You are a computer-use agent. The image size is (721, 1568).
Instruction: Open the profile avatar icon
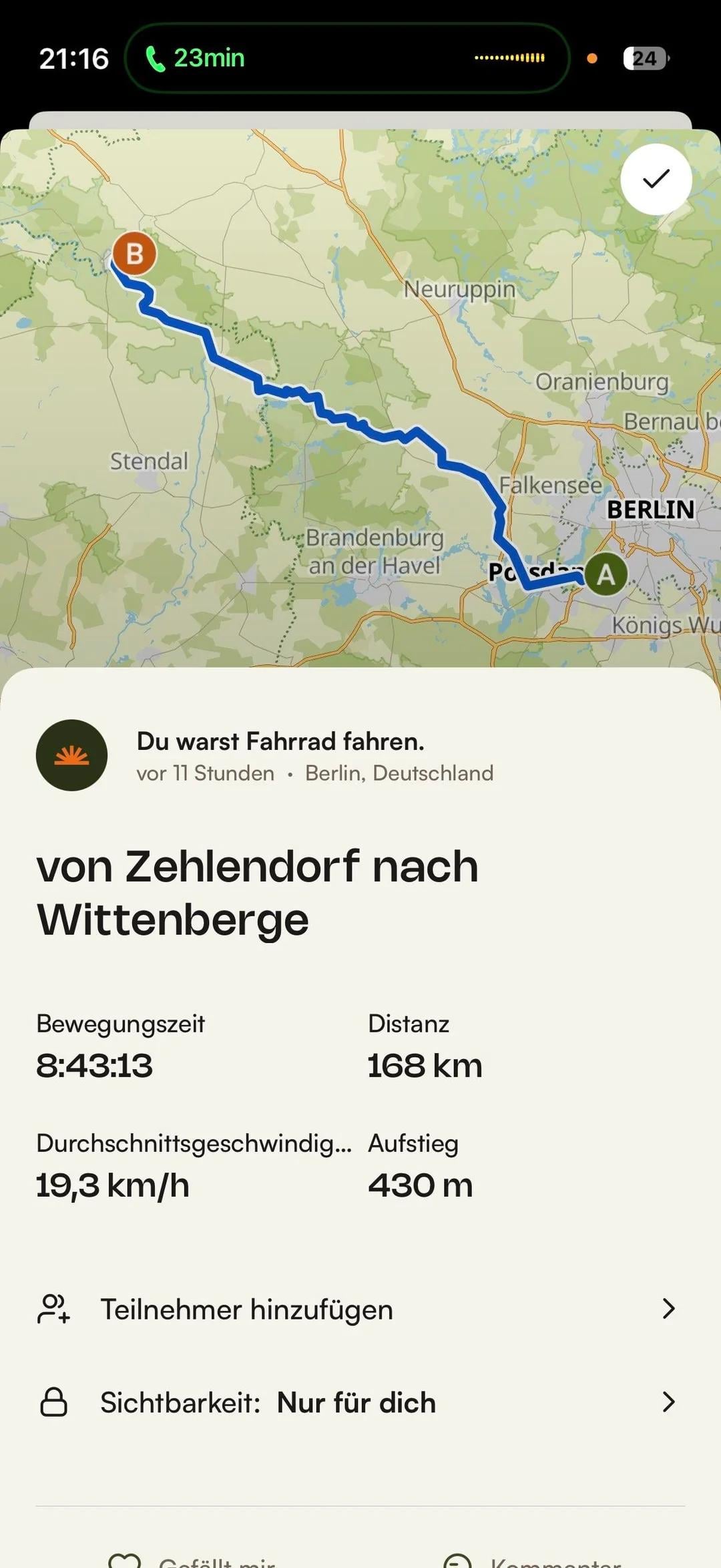pyautogui.click(x=71, y=755)
